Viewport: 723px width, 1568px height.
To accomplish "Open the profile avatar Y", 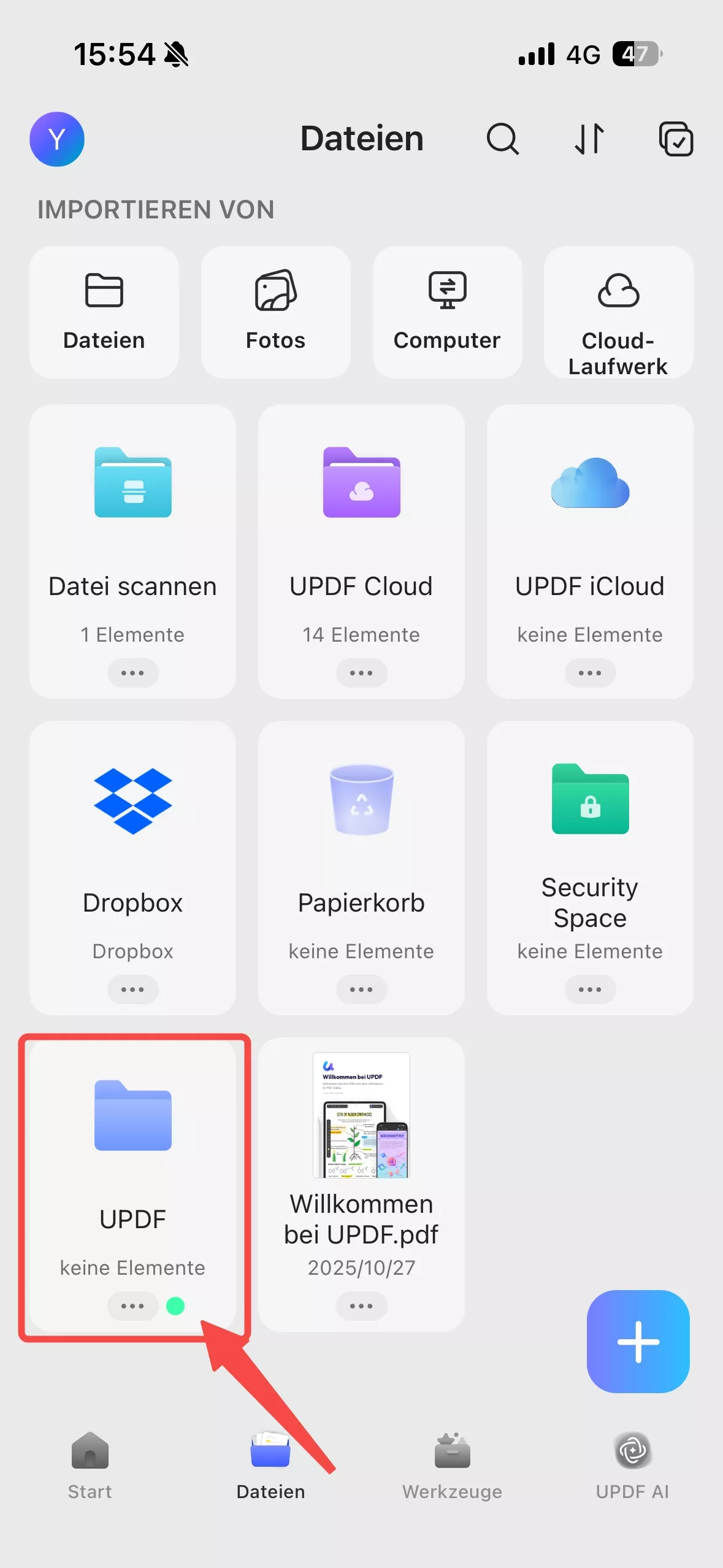I will click(57, 139).
